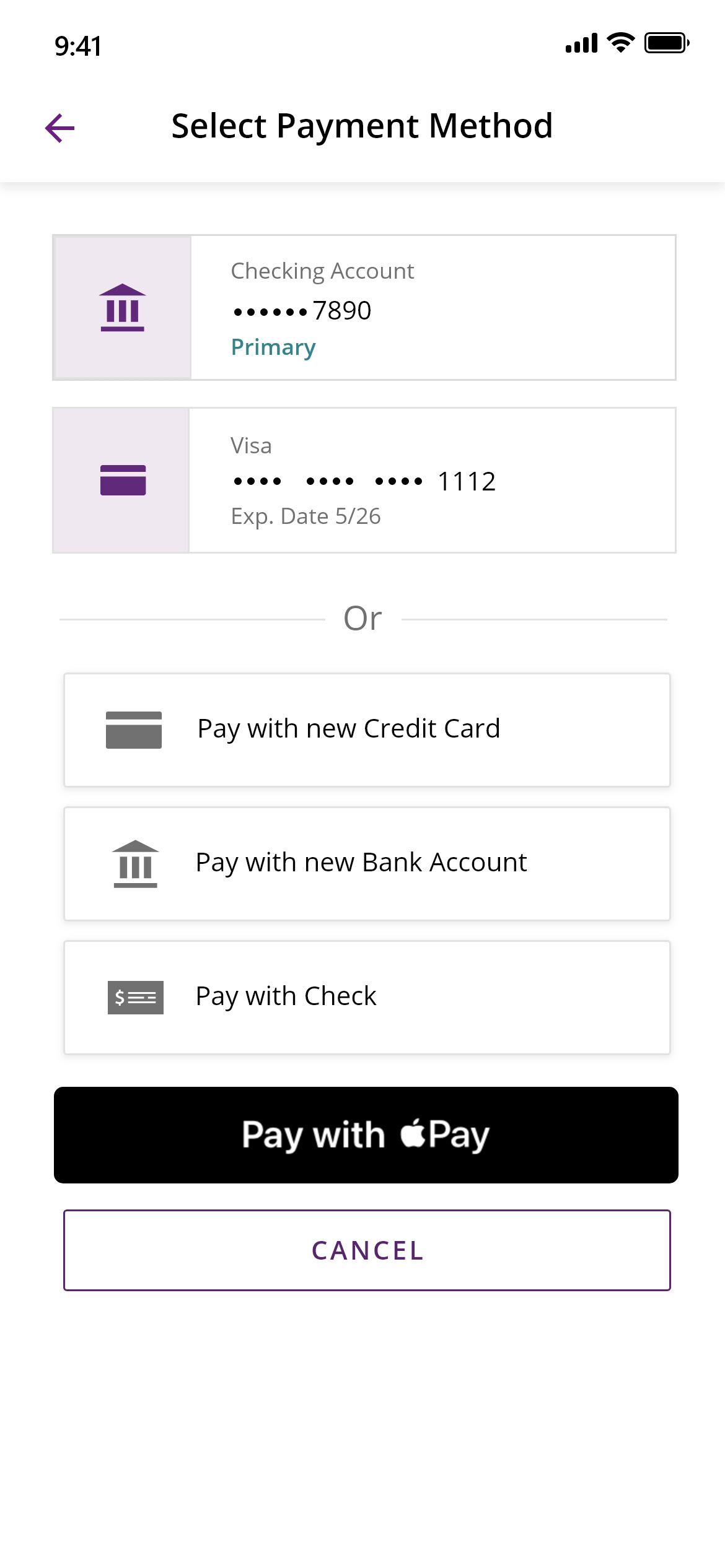
Task: Choose the Visa card ending in 1112
Action: 364,481
